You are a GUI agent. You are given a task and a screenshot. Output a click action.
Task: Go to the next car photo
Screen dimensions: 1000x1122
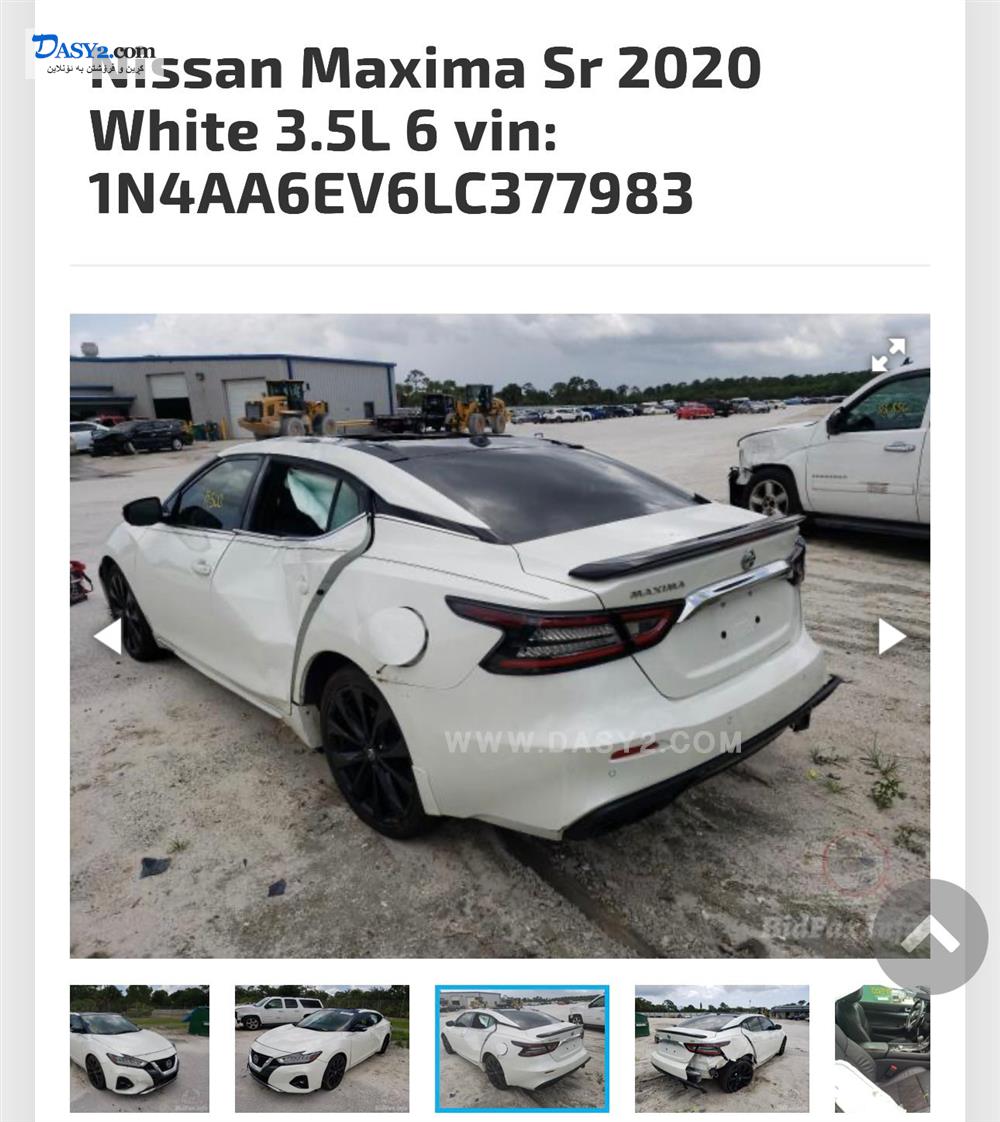[x=891, y=637]
